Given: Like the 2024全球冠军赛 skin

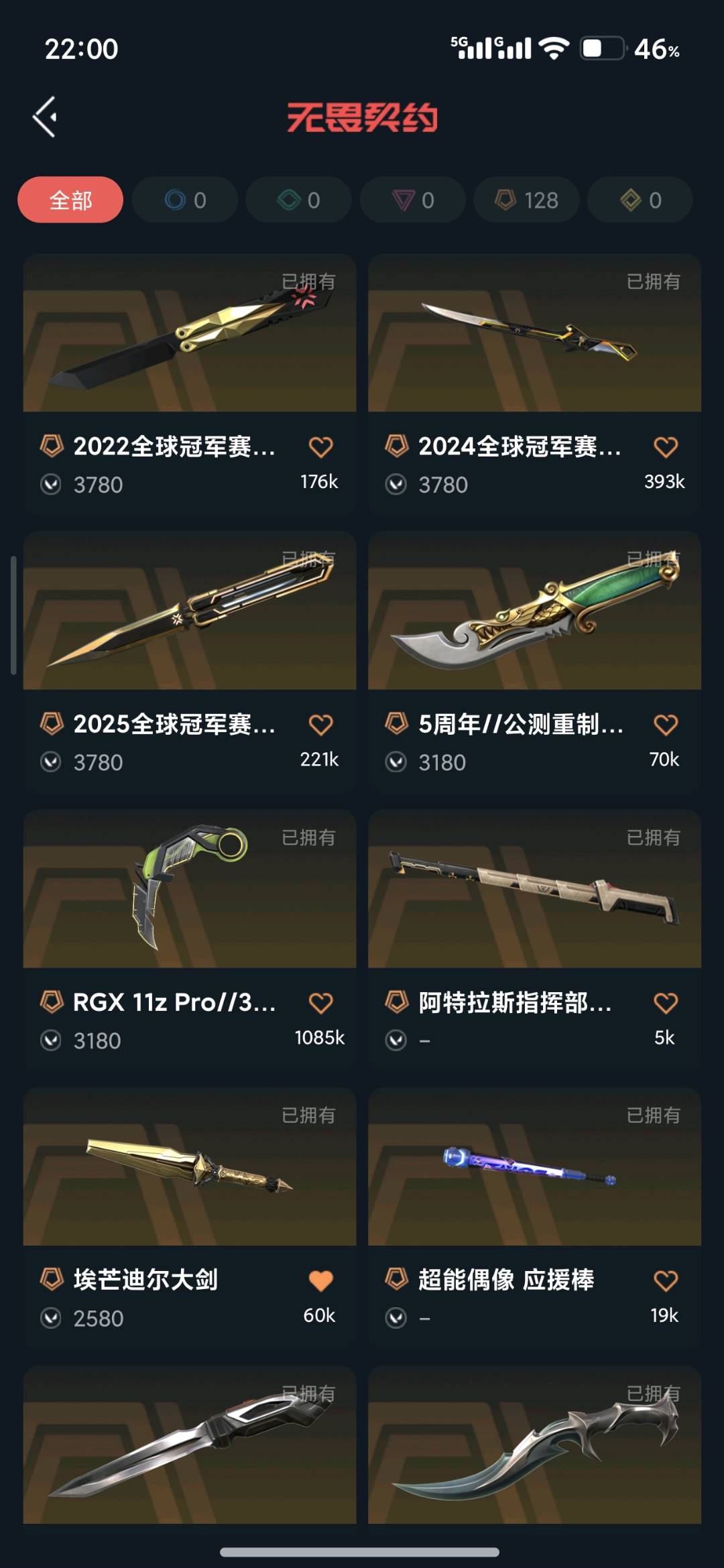Looking at the screenshot, I should pos(665,447).
